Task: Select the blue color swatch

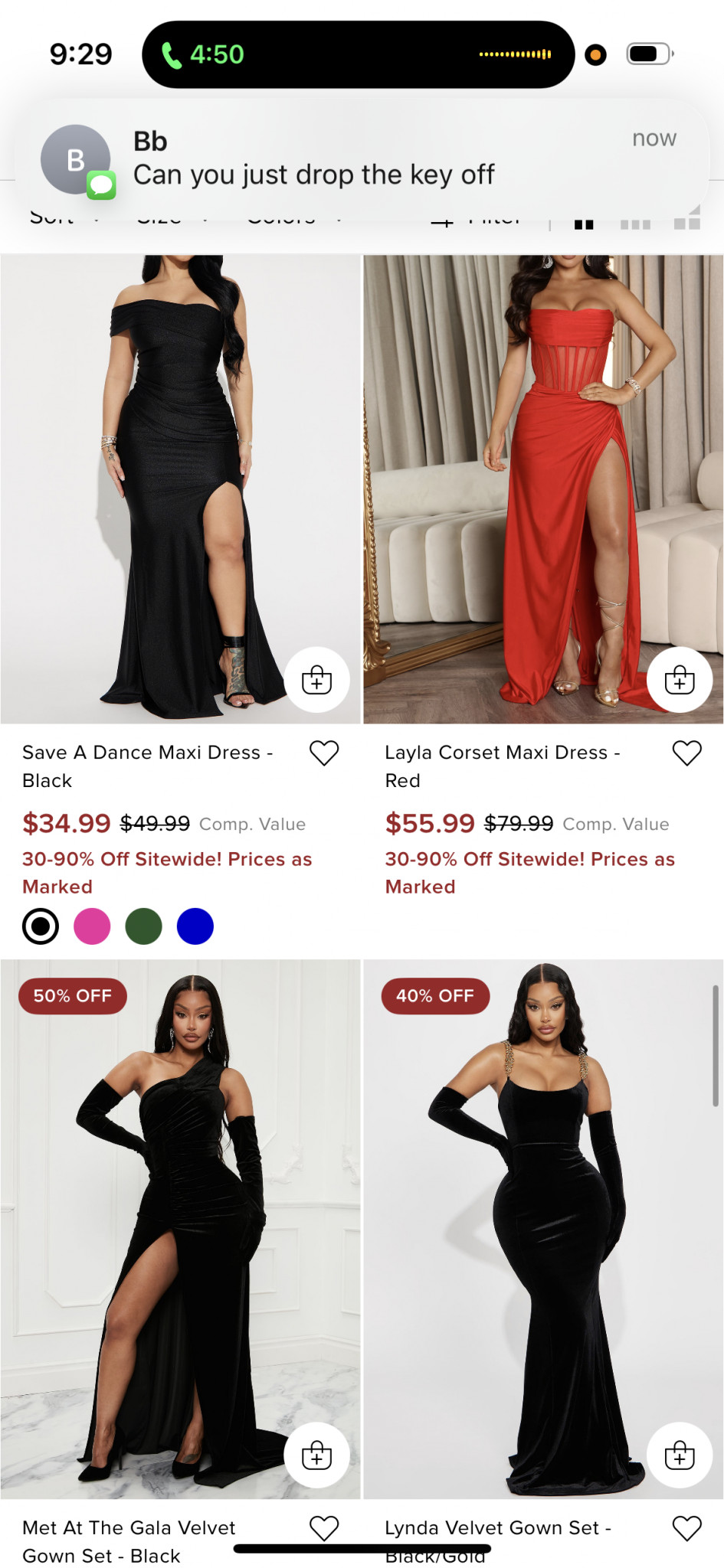Action: [x=195, y=926]
